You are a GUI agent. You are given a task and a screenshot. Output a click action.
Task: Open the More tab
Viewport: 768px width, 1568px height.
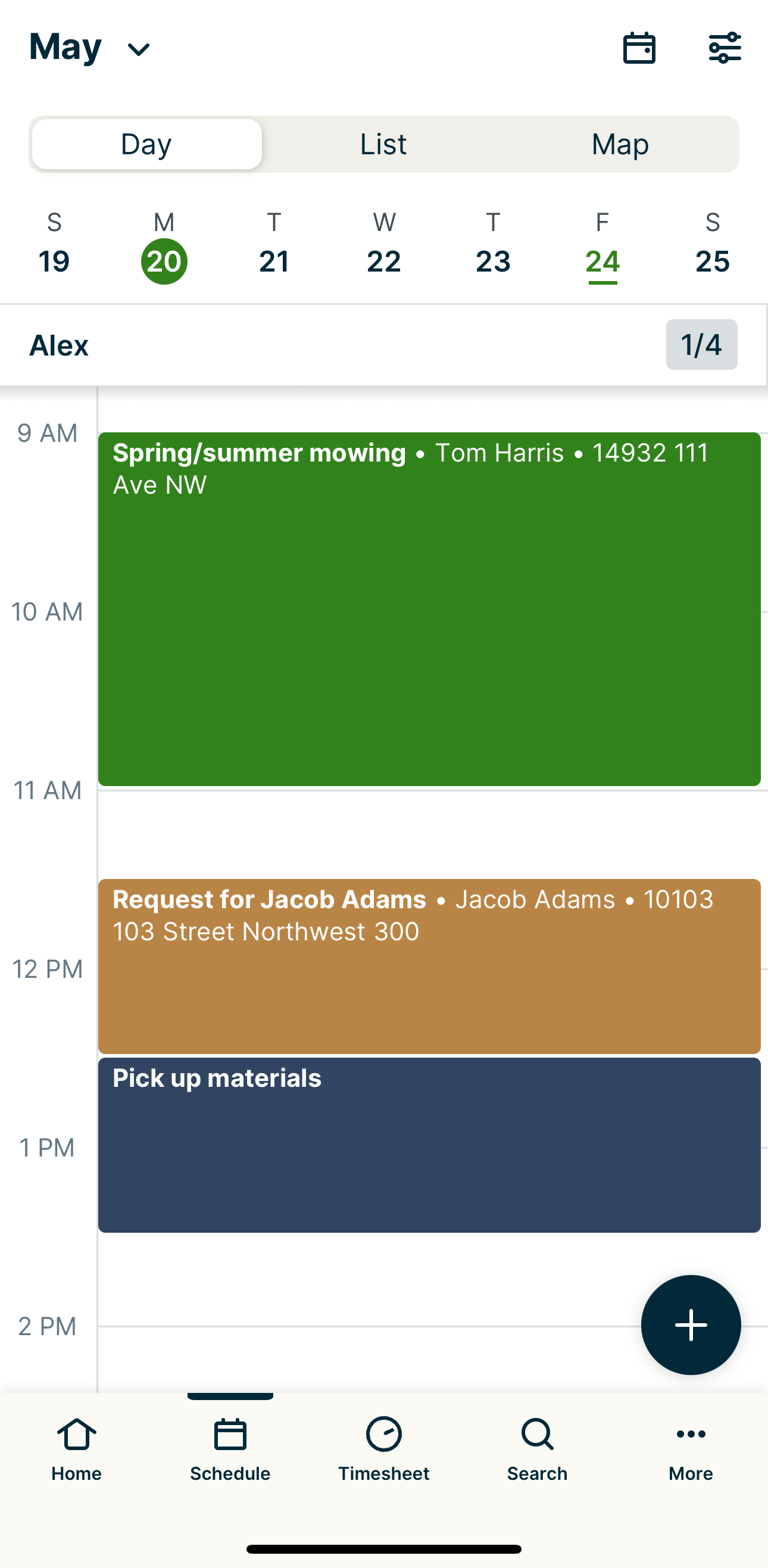tap(691, 1450)
